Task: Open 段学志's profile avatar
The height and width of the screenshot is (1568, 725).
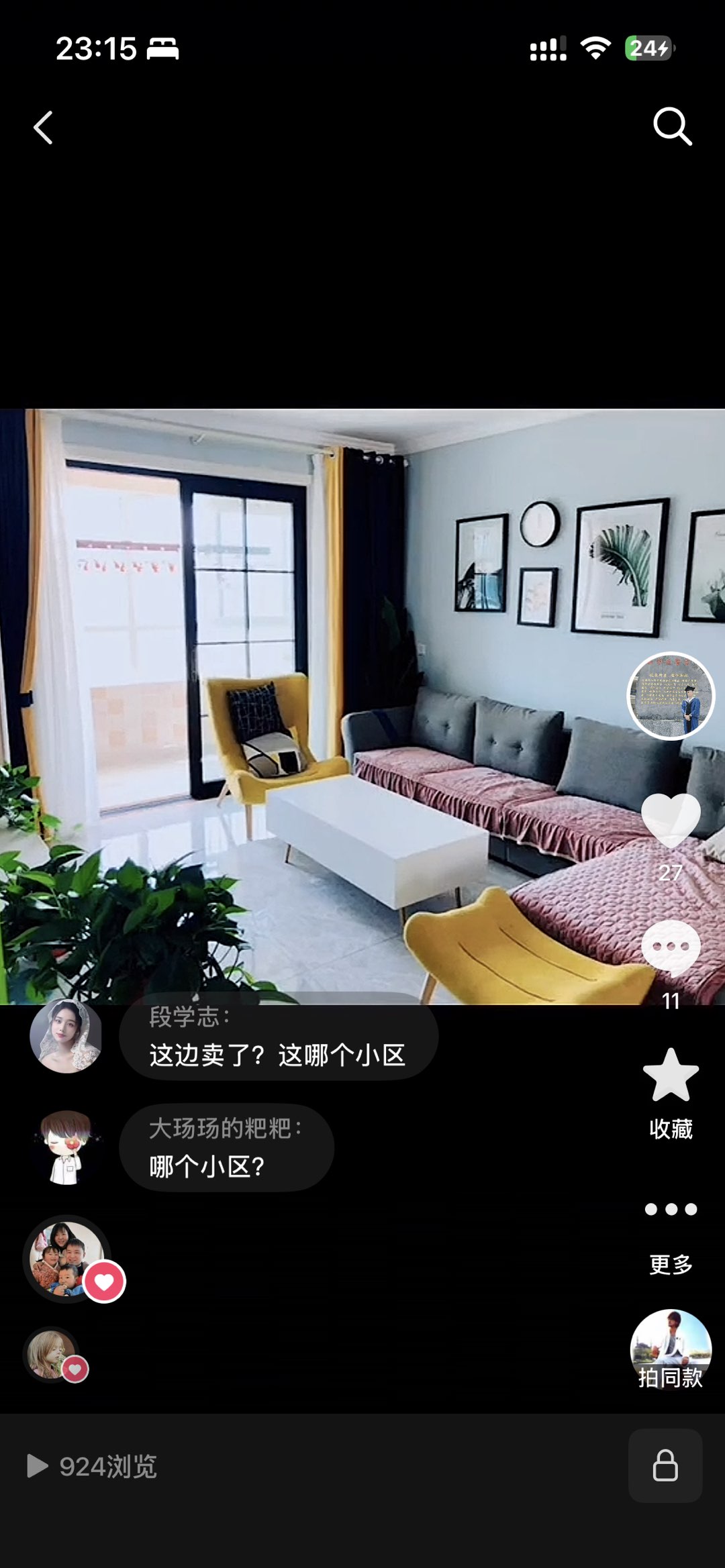Action: [x=66, y=1036]
